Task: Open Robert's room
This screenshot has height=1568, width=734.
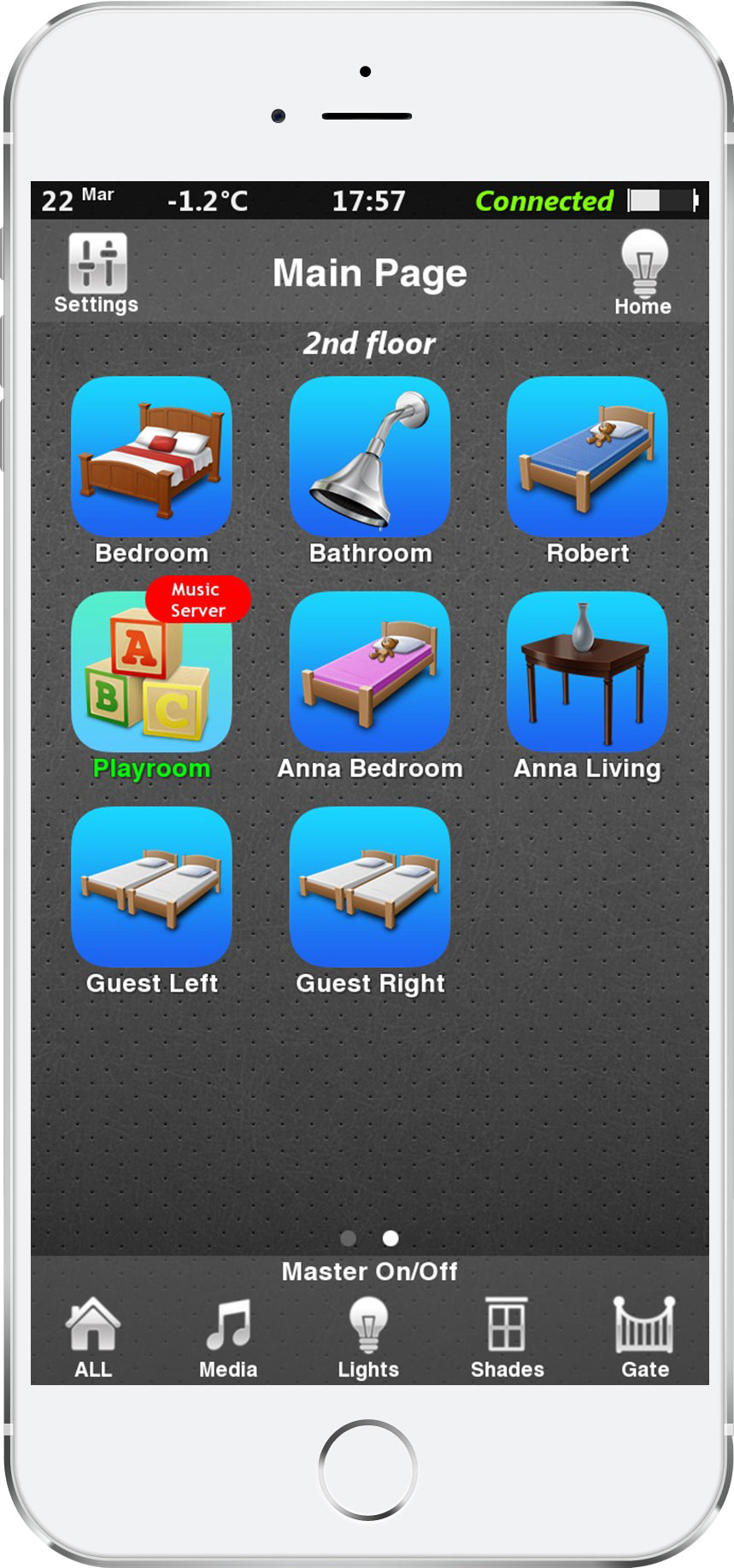Action: pos(587,457)
